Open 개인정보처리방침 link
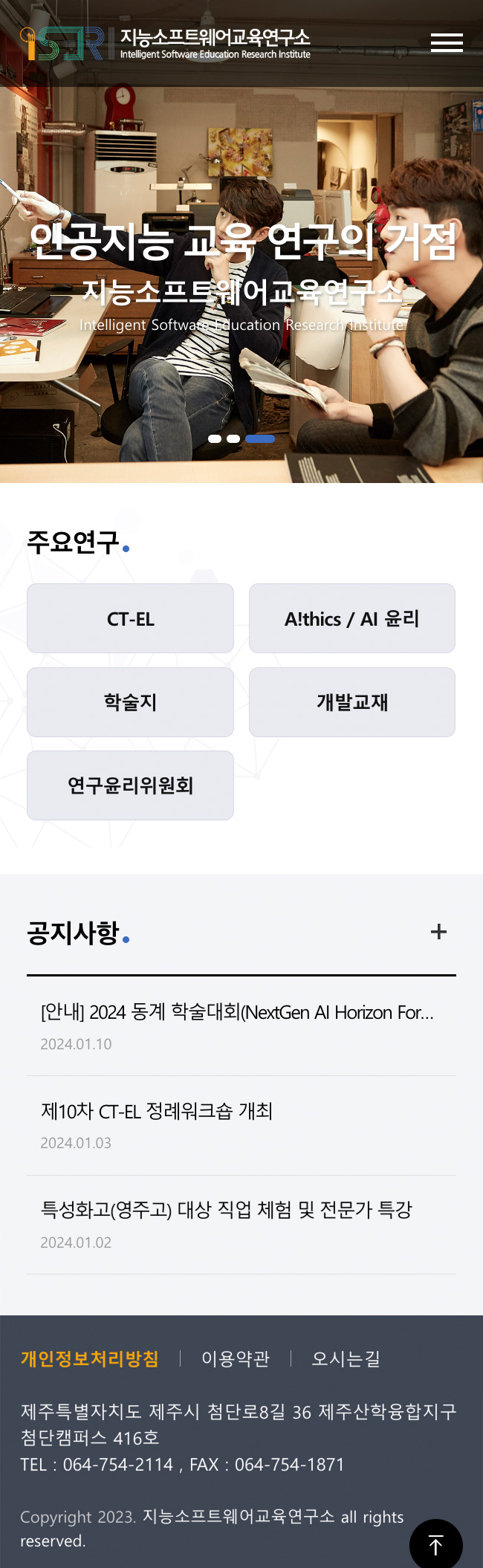 90,1358
